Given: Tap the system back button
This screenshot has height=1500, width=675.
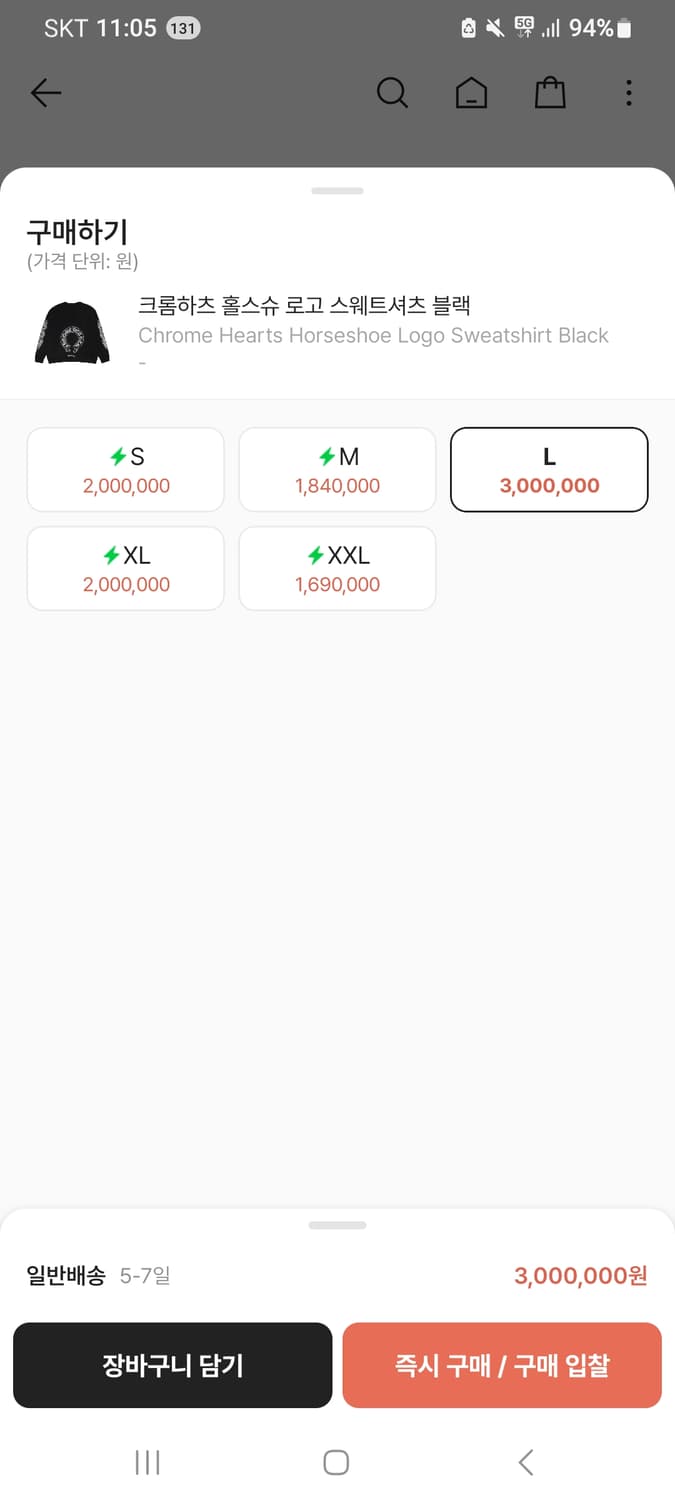Looking at the screenshot, I should [x=526, y=1462].
